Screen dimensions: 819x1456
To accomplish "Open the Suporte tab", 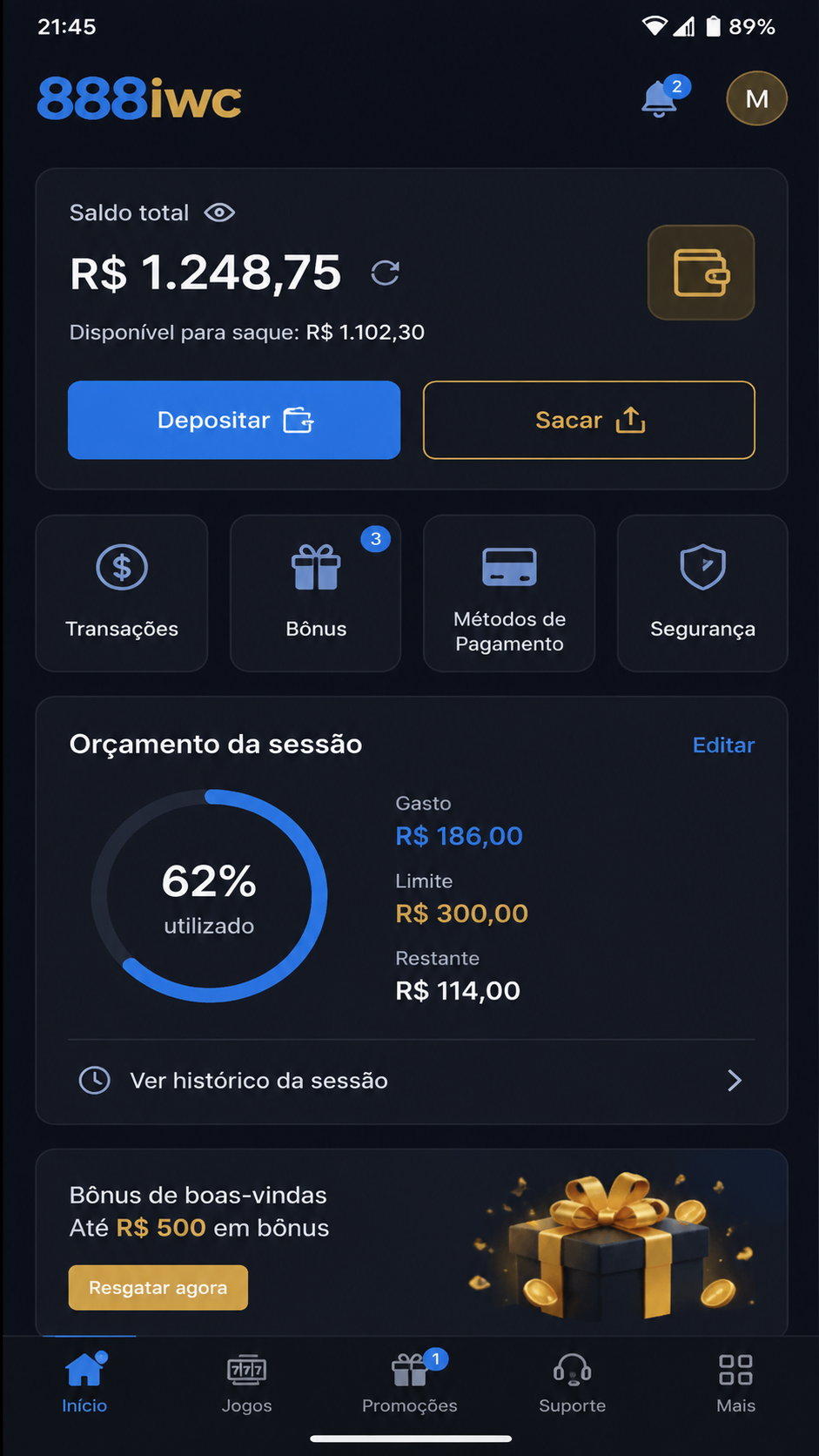I will coord(572,1383).
